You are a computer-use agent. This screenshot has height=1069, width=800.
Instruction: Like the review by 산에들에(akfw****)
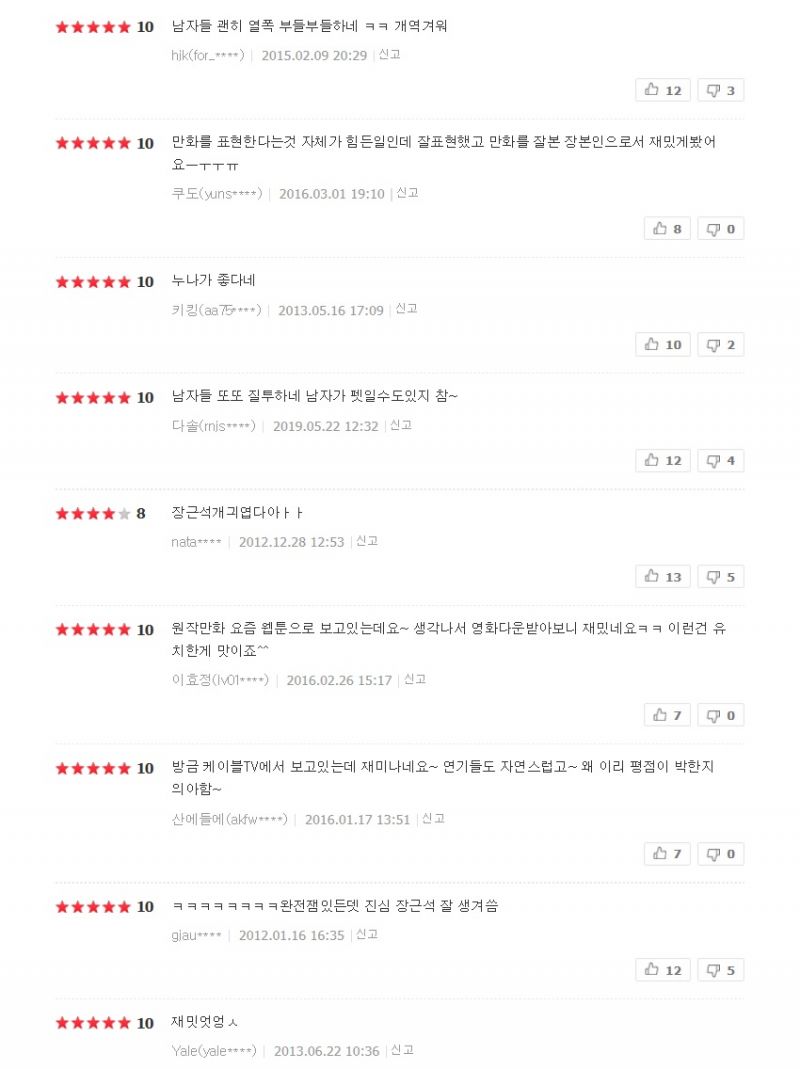[x=667, y=854]
